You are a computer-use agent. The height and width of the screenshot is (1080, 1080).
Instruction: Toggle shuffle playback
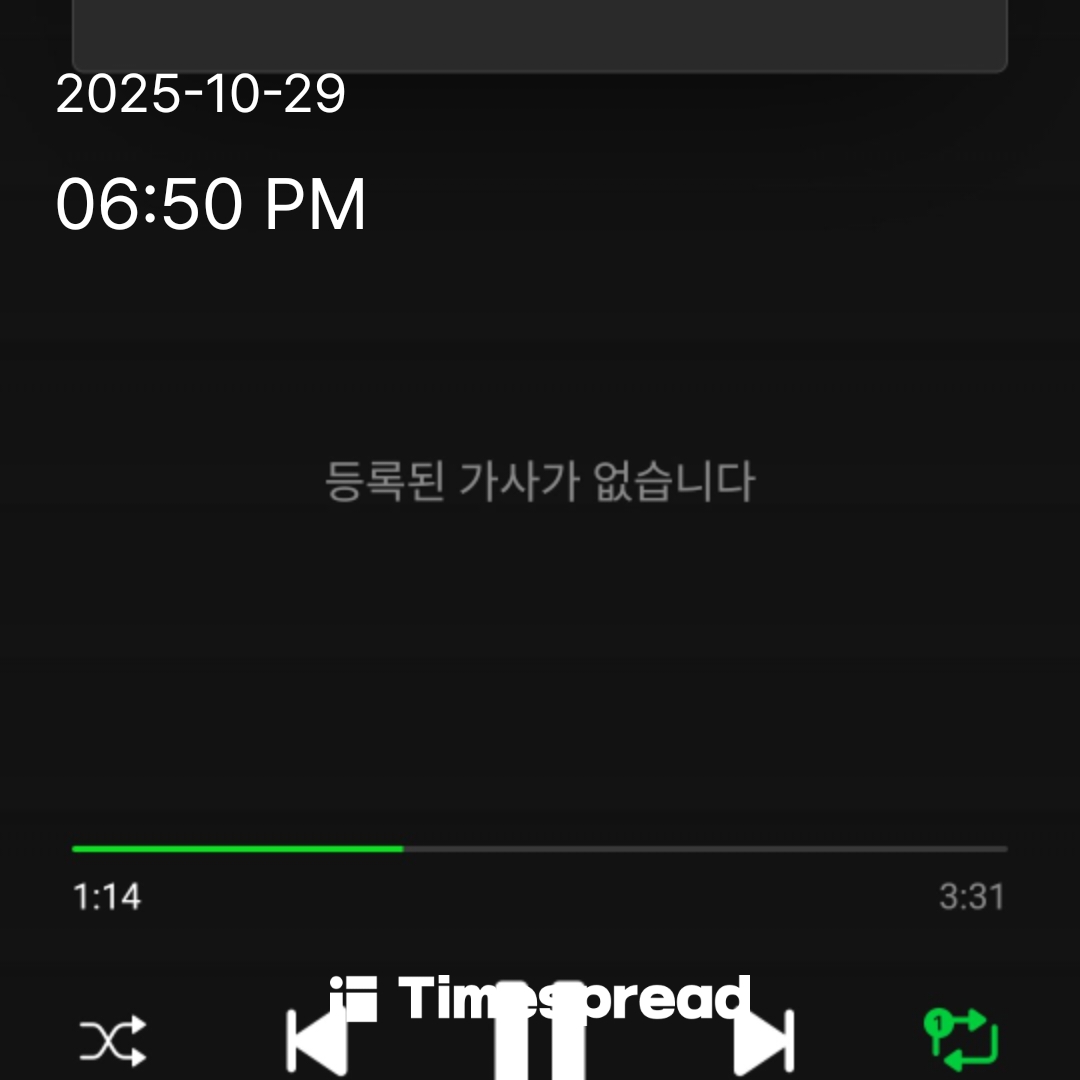click(113, 1041)
